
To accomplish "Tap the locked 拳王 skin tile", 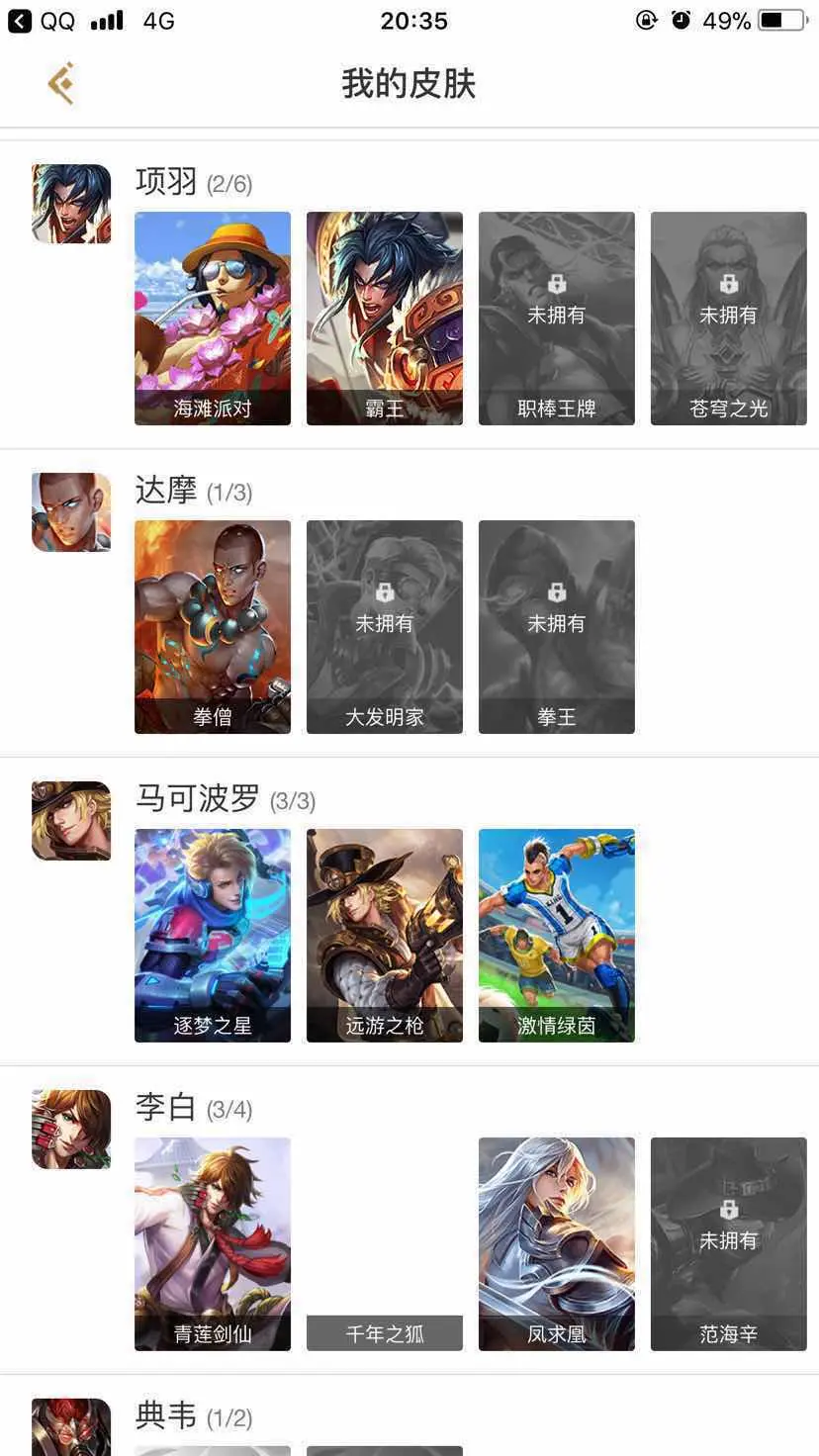I will (557, 627).
